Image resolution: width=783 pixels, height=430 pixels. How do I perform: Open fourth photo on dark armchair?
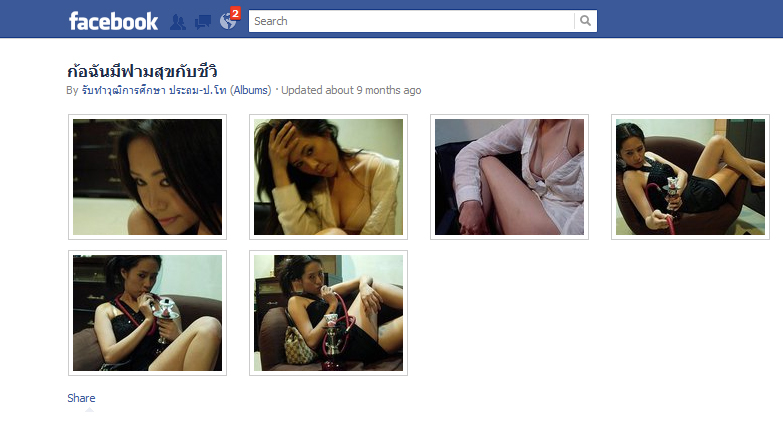[x=691, y=177]
